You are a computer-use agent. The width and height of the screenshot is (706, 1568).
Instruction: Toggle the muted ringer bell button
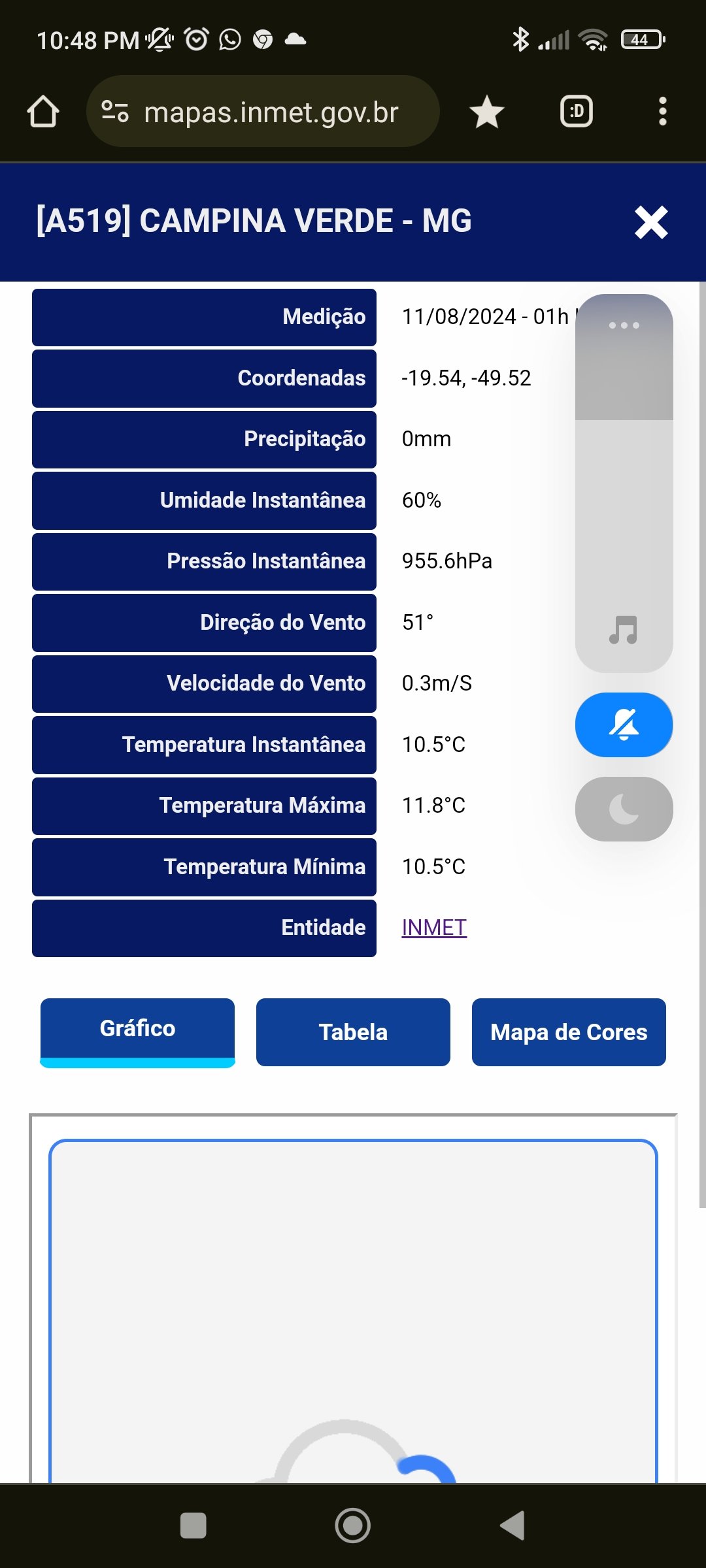click(x=624, y=725)
